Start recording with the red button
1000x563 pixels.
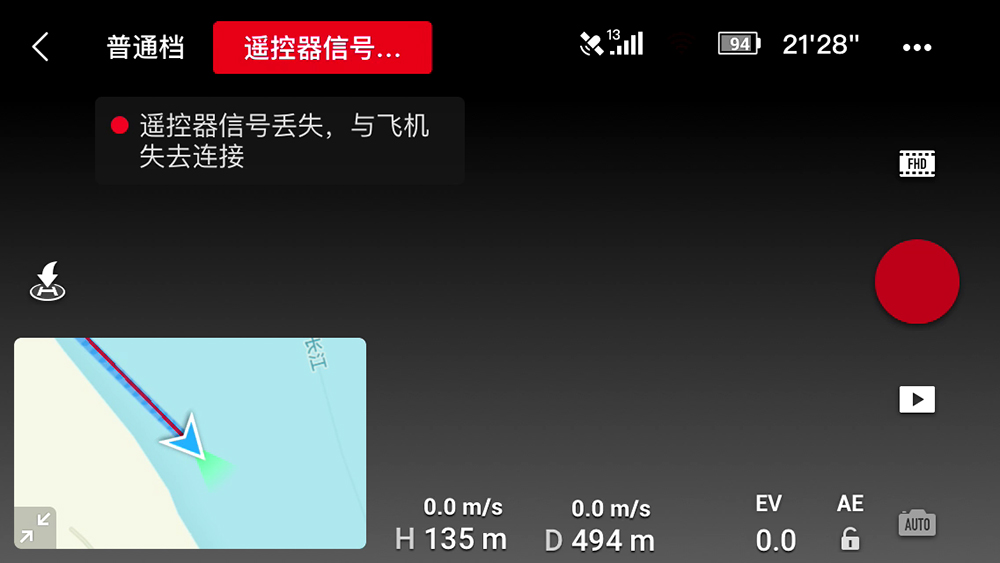pyautogui.click(x=917, y=282)
